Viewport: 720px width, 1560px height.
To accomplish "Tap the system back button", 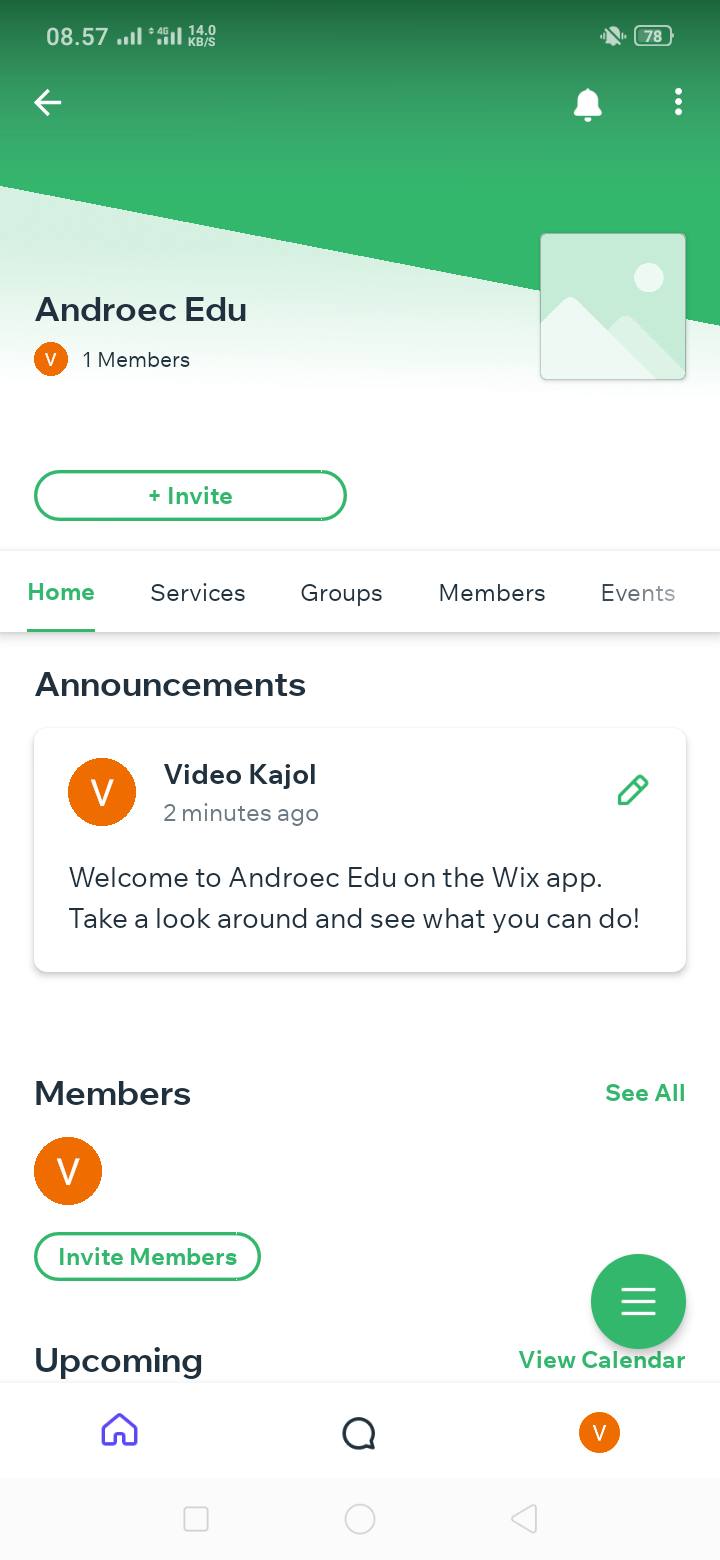I will tap(524, 1519).
